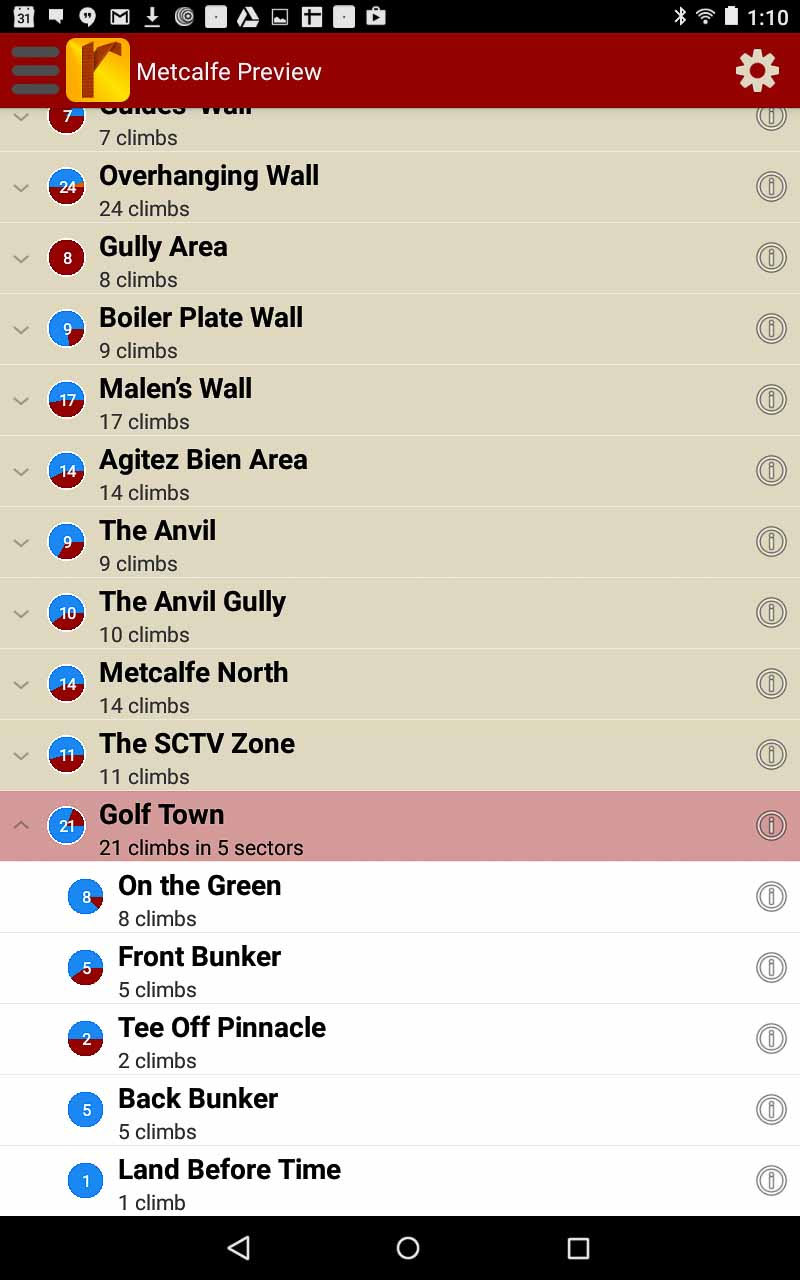View info for Agitez Bien Area
This screenshot has width=800, height=1280.
coord(771,471)
